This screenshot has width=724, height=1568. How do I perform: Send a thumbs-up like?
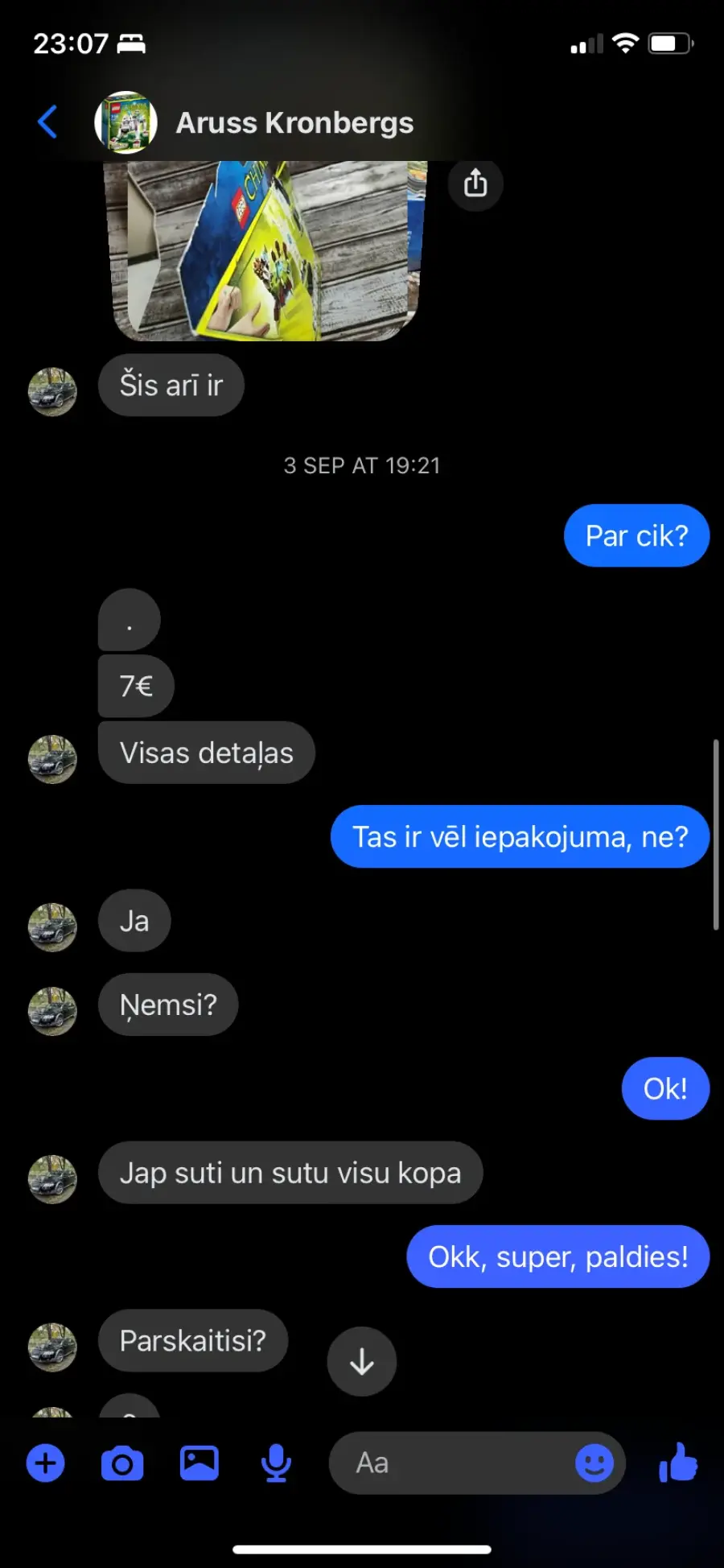pyautogui.click(x=678, y=1463)
